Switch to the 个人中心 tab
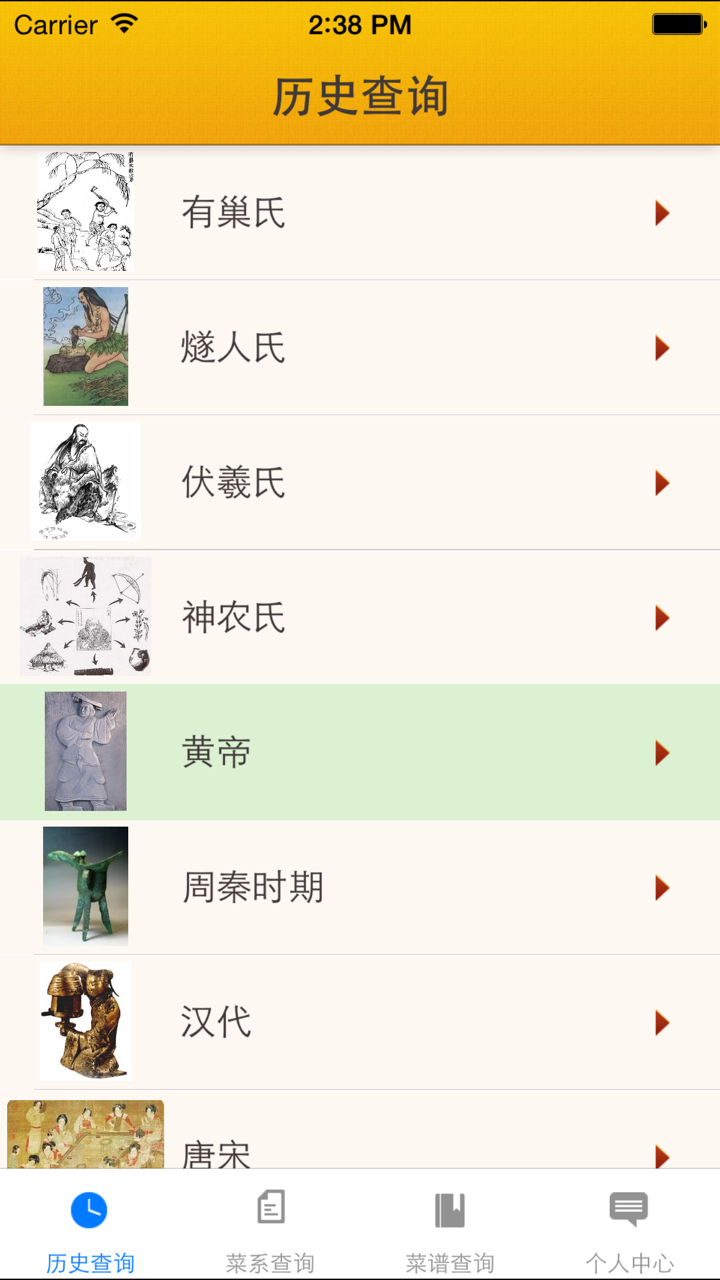The width and height of the screenshot is (720, 1280). [628, 1230]
